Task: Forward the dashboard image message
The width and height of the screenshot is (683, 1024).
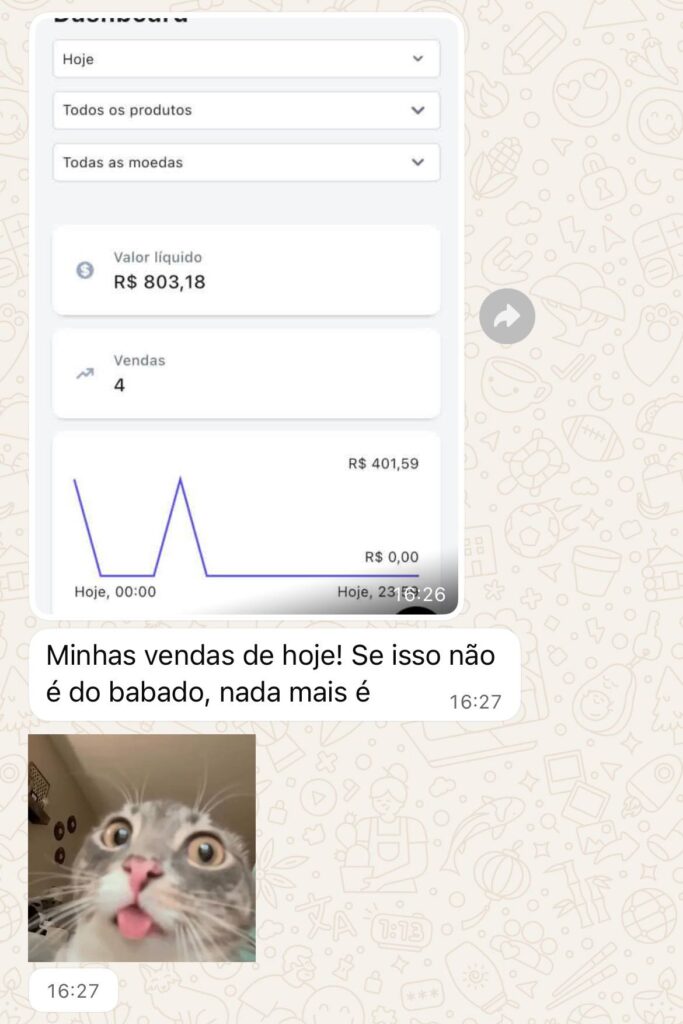Action: tap(507, 317)
